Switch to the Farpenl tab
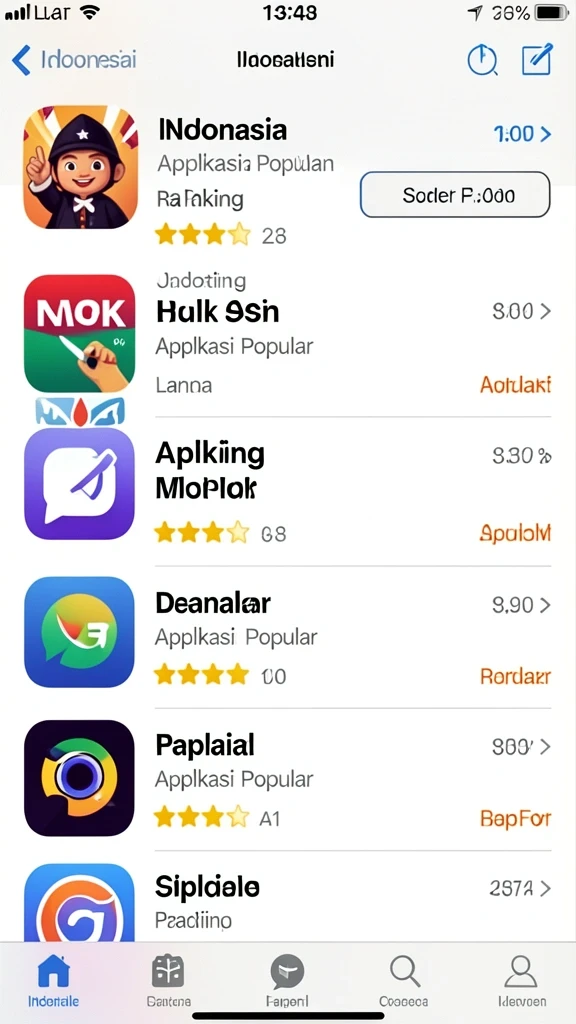 [287, 981]
